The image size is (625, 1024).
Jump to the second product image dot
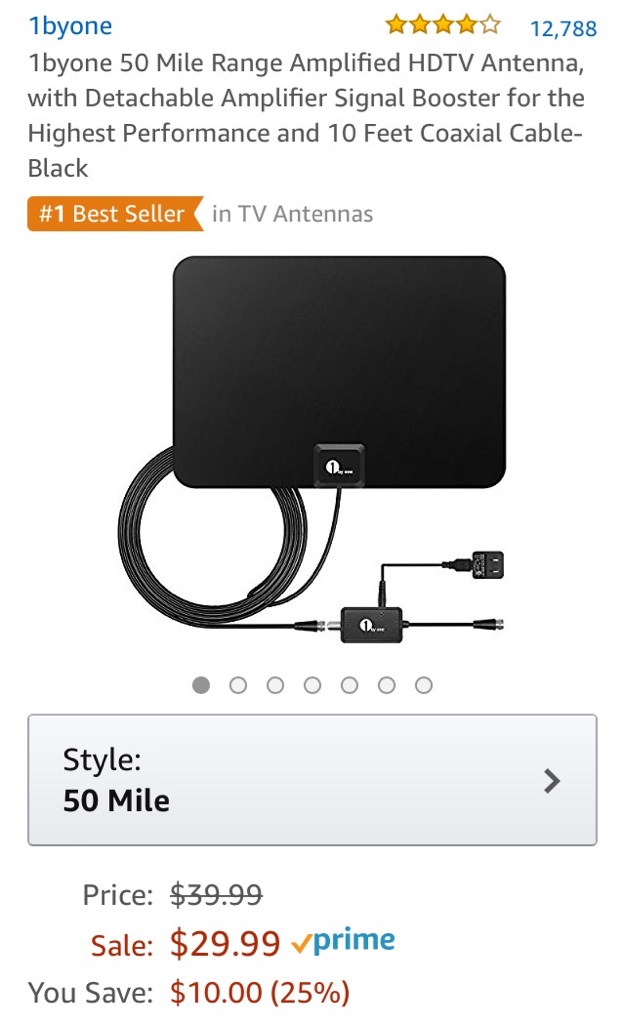click(238, 685)
